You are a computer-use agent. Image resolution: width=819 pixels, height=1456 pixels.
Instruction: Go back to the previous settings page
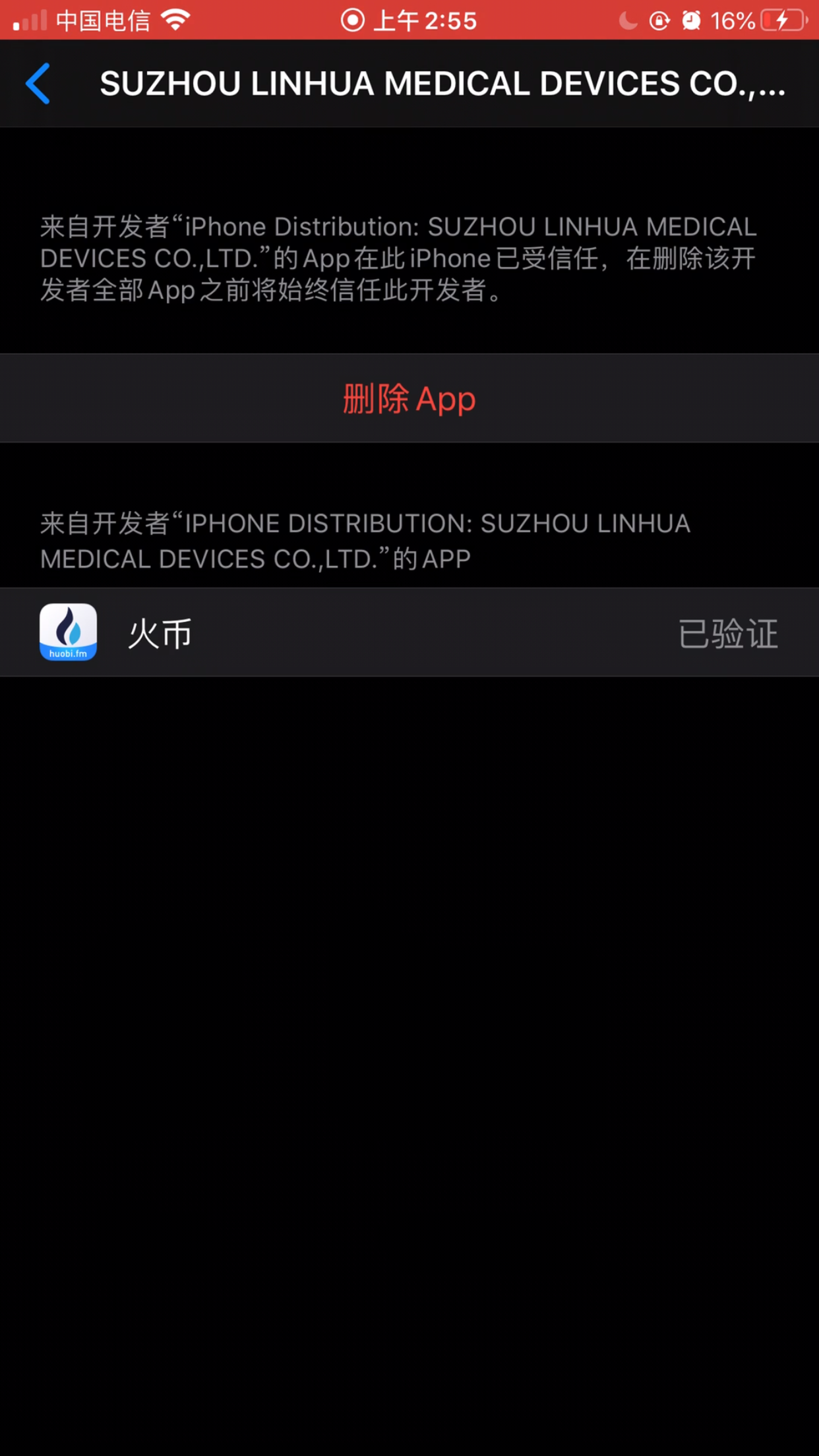tap(38, 84)
